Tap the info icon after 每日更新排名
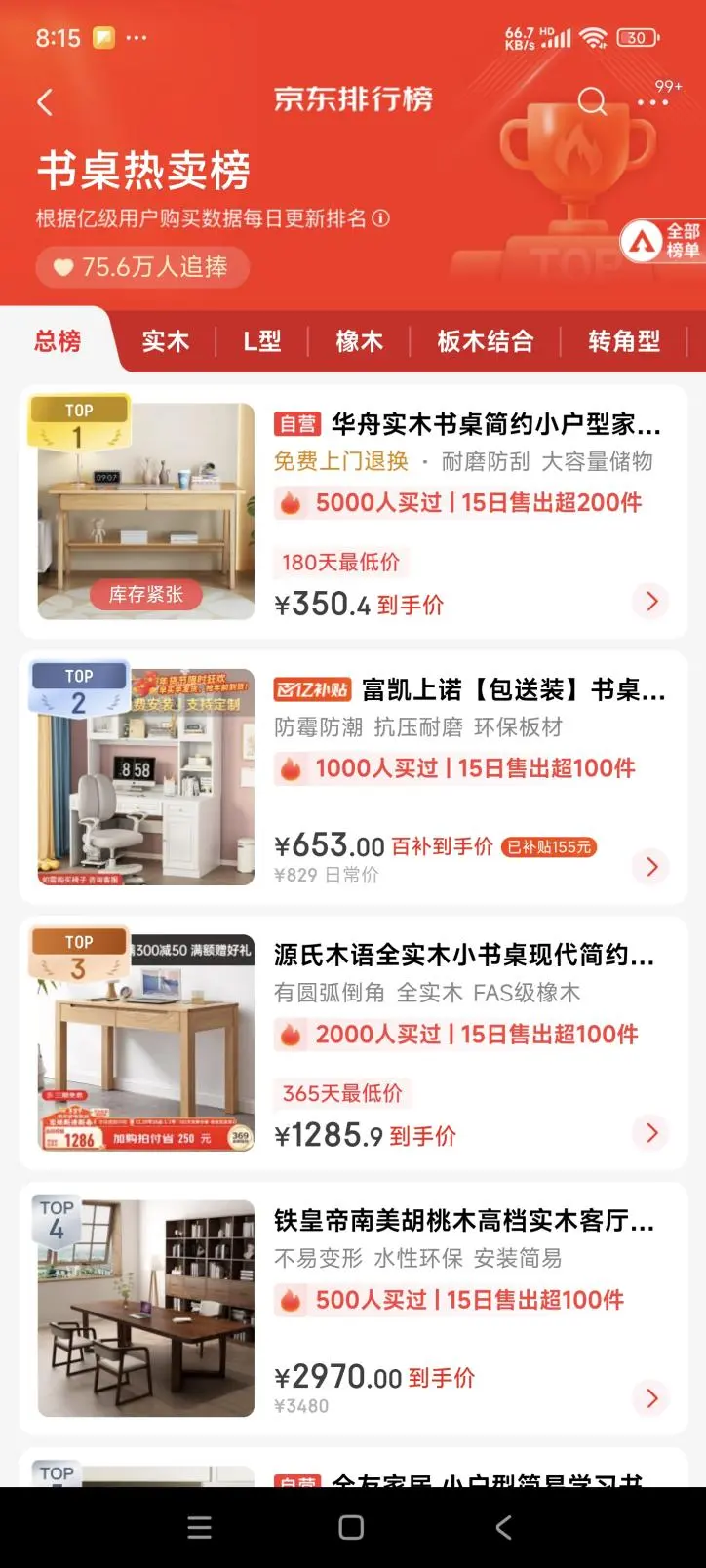Viewport: 706px width, 1568px height. 380,219
